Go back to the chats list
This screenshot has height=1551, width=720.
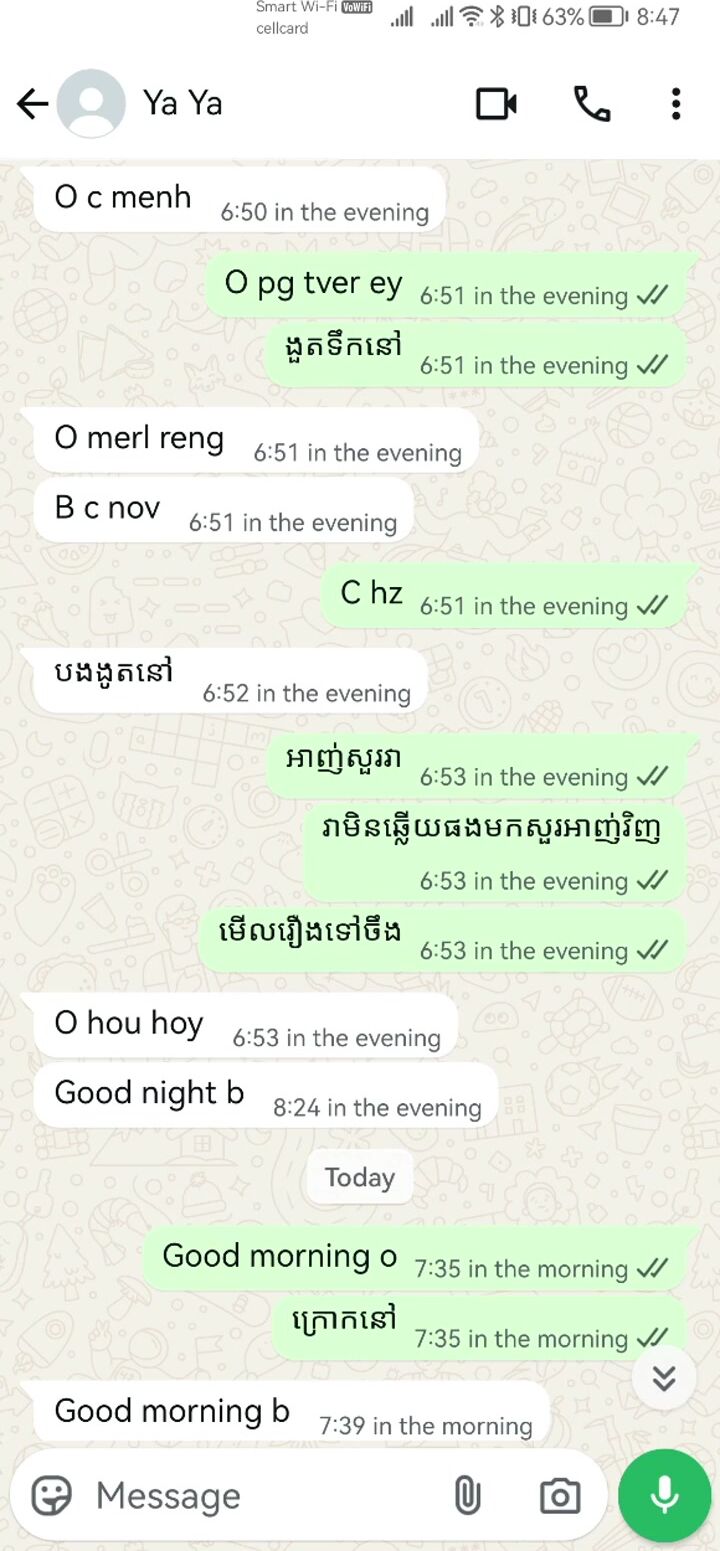pos(32,104)
